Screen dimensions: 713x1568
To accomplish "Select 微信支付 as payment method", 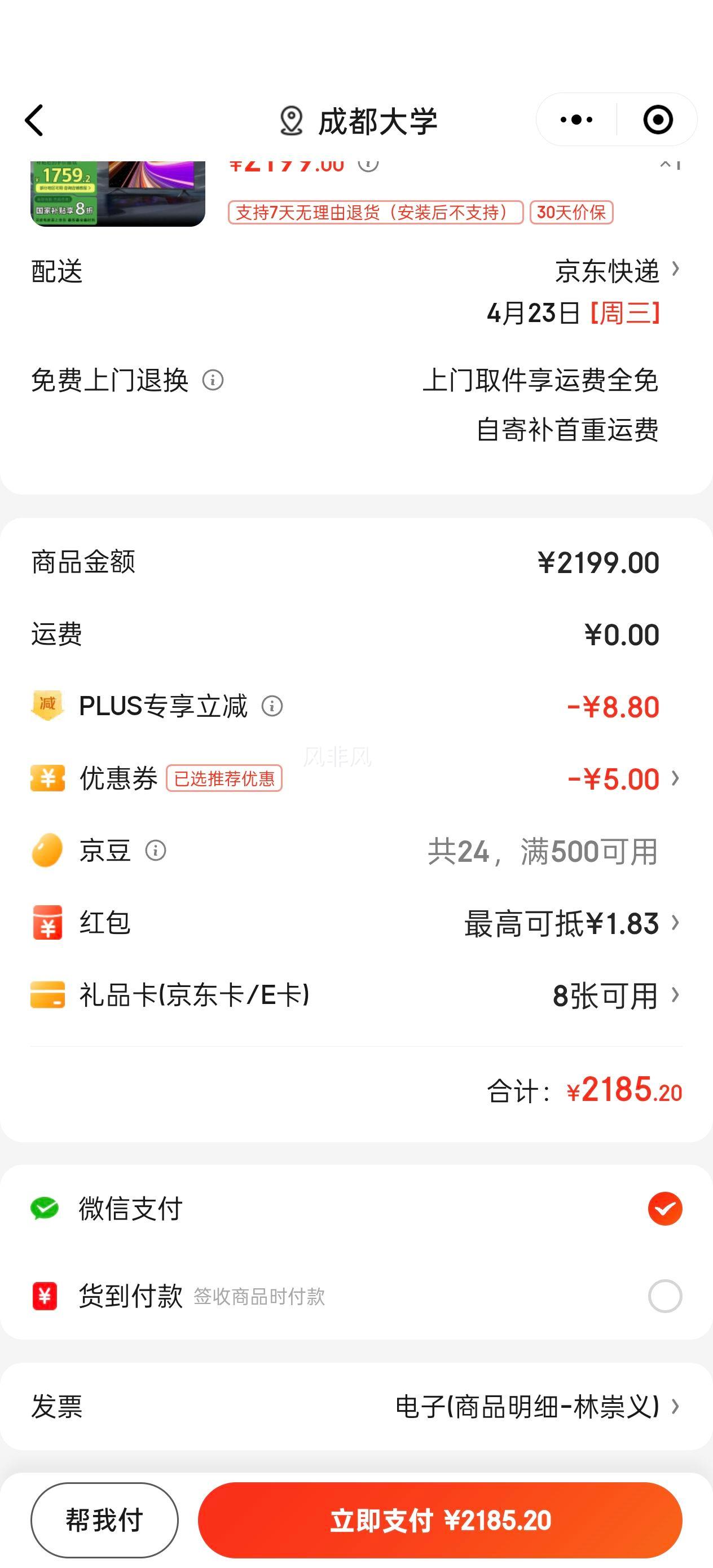I will (664, 1208).
